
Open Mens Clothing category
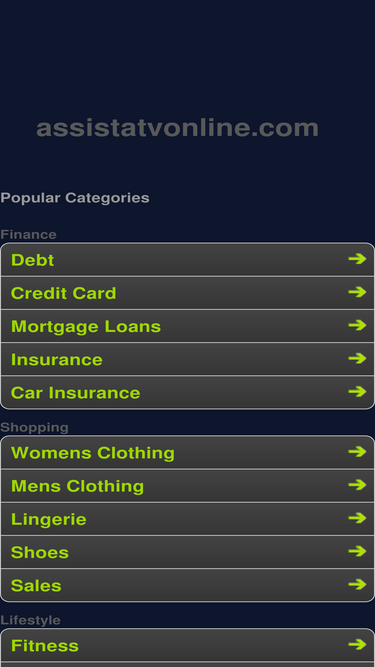pos(188,486)
